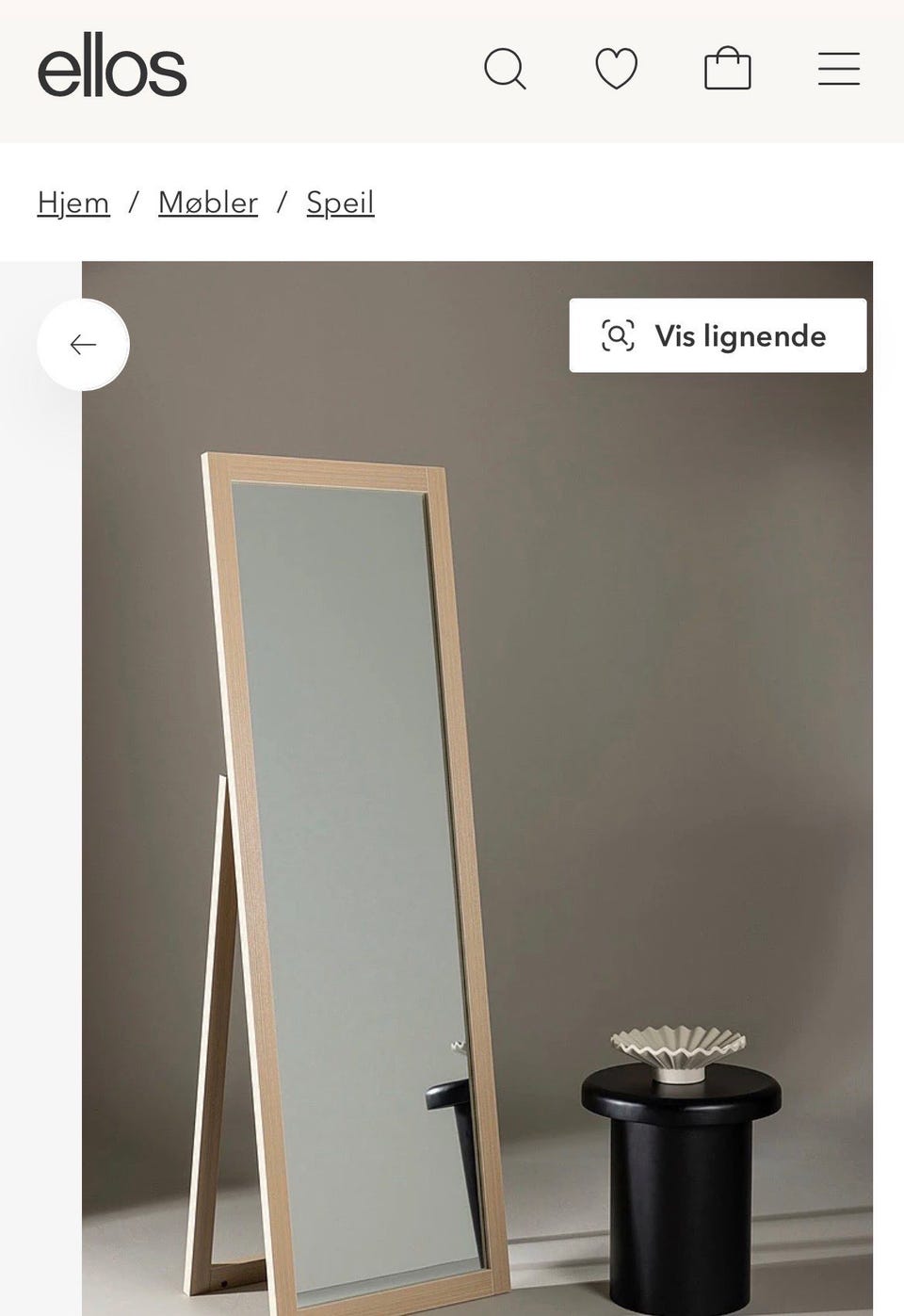This screenshot has width=904, height=1316.
Task: Navigate to 'Hjem' breadcrumb link
Action: click(x=73, y=203)
